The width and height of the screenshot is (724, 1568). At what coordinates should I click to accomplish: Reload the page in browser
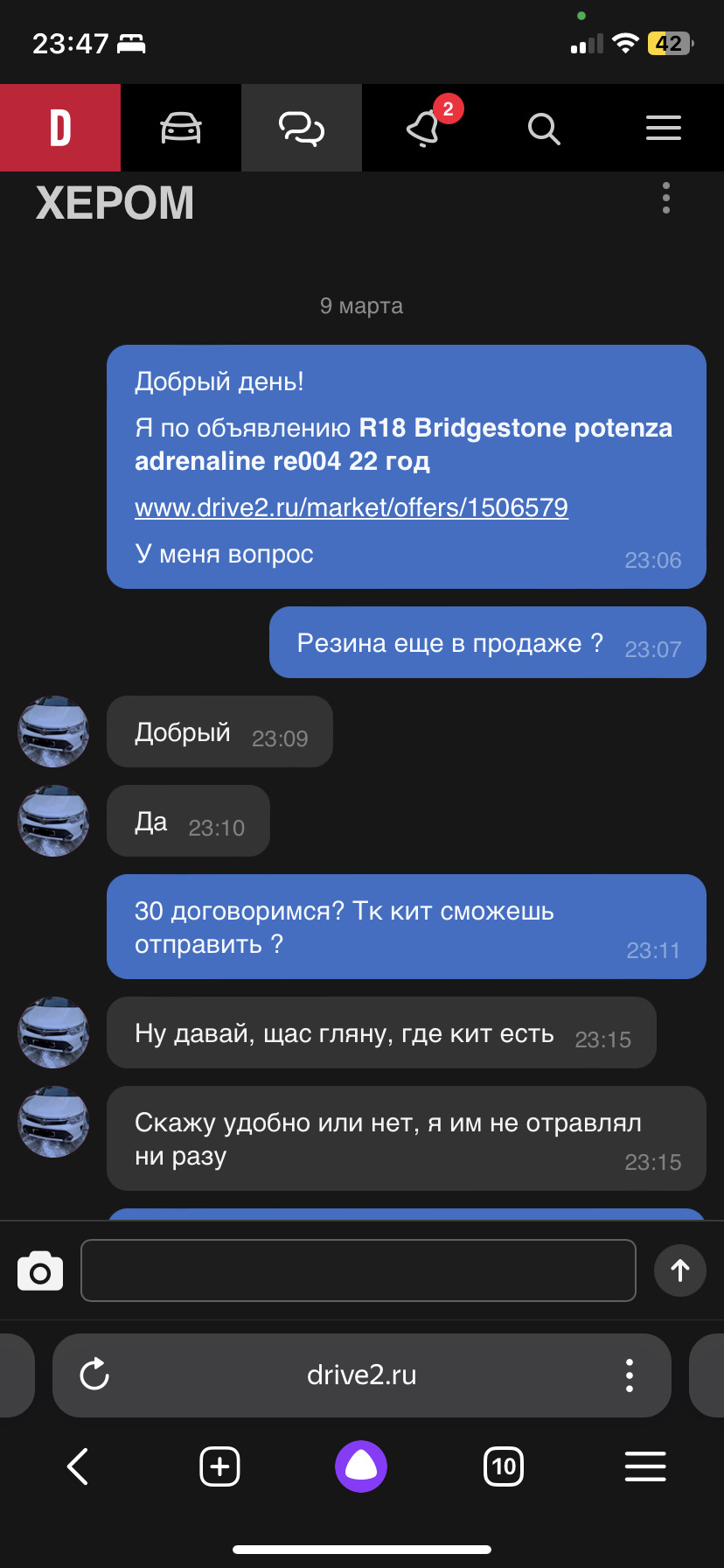(x=94, y=1375)
